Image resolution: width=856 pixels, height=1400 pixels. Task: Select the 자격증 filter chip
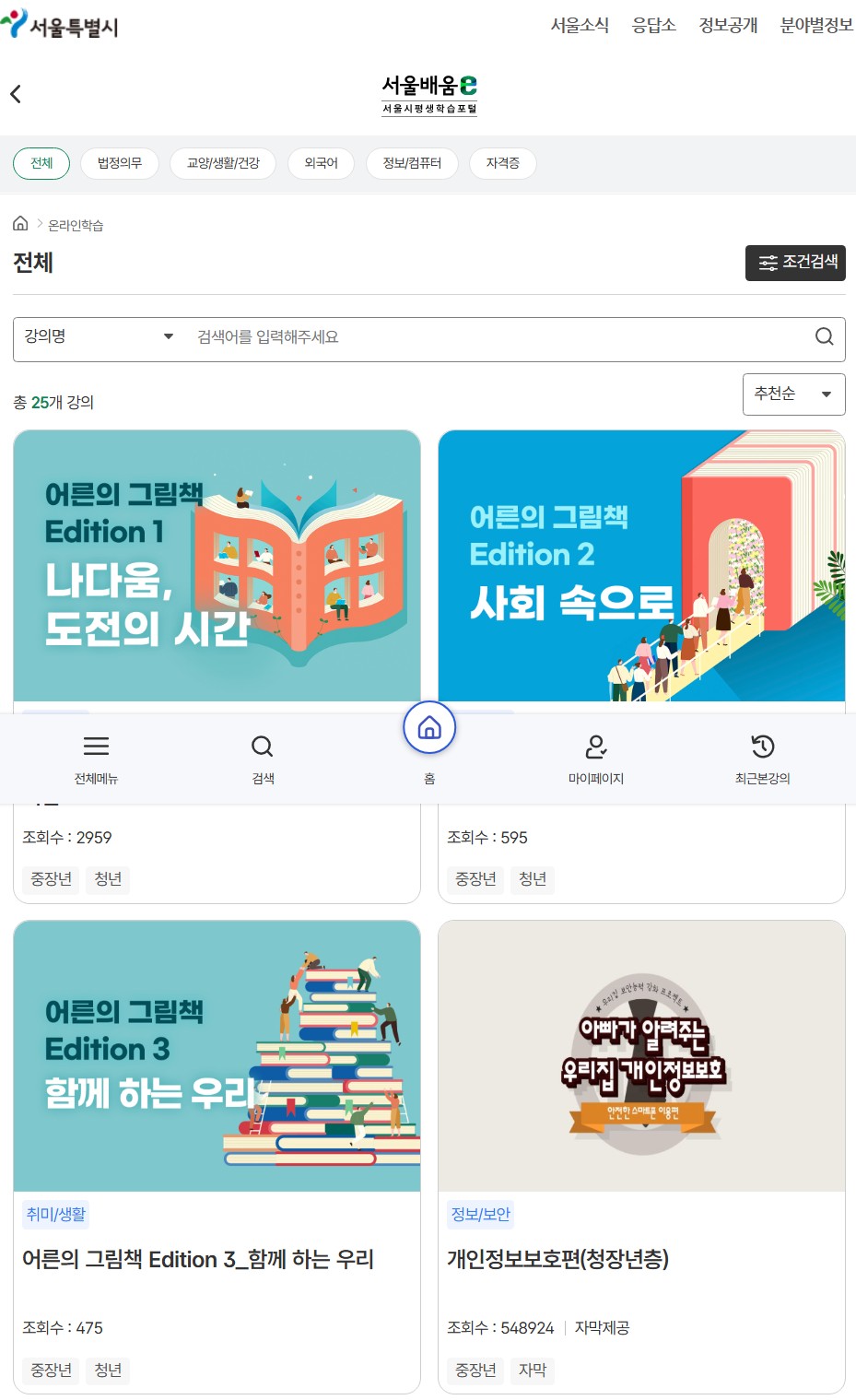(x=502, y=163)
